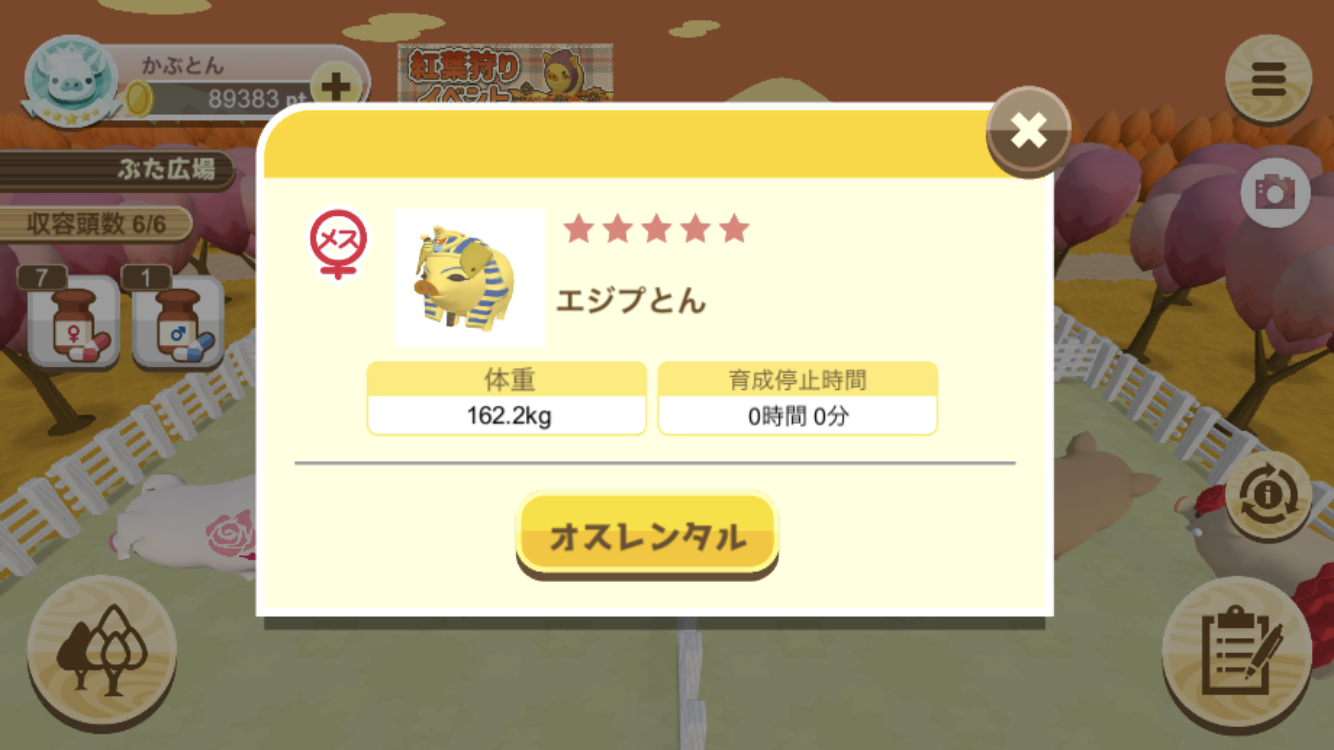Add more points with plus button

pos(337,88)
